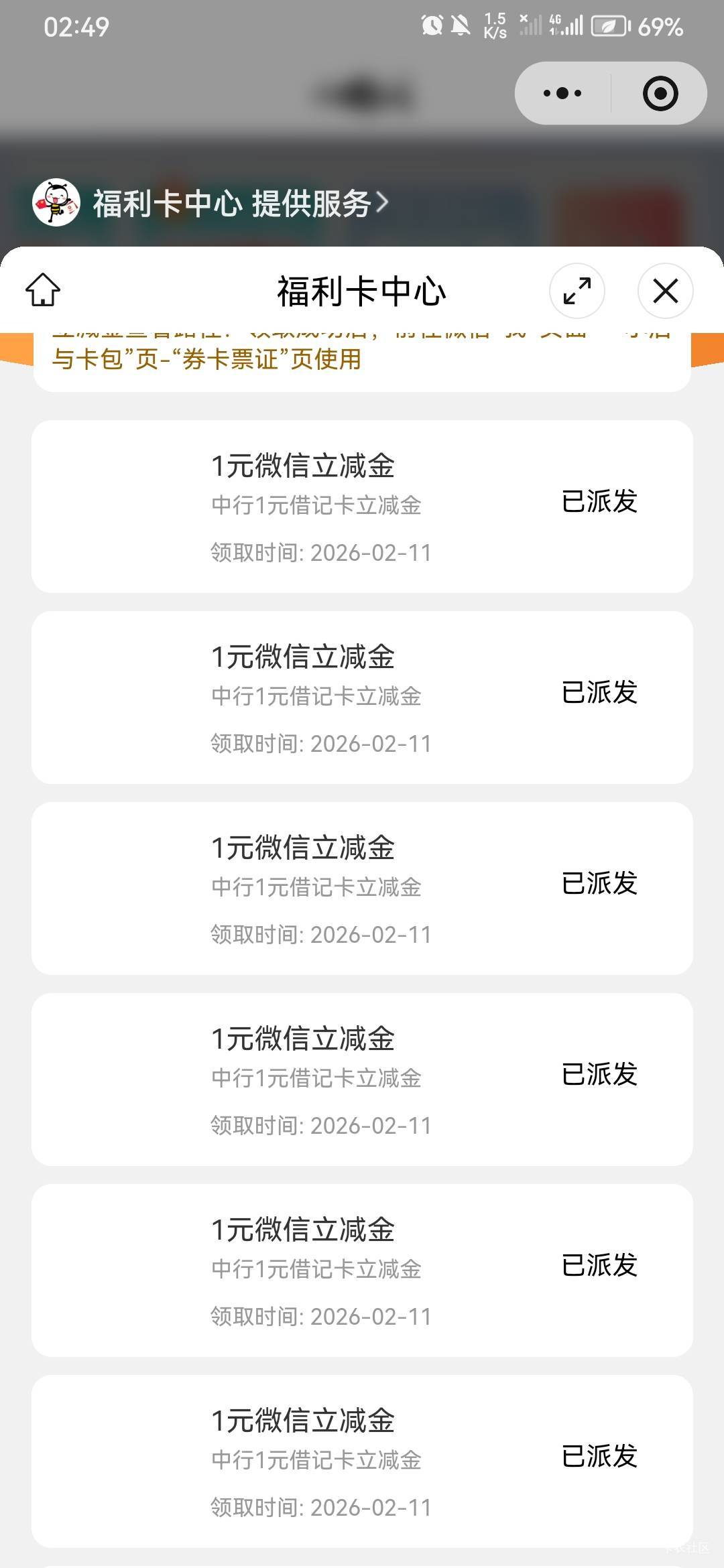Image resolution: width=724 pixels, height=1568 pixels.
Task: Open the mini program more-options dots
Action: point(562,93)
